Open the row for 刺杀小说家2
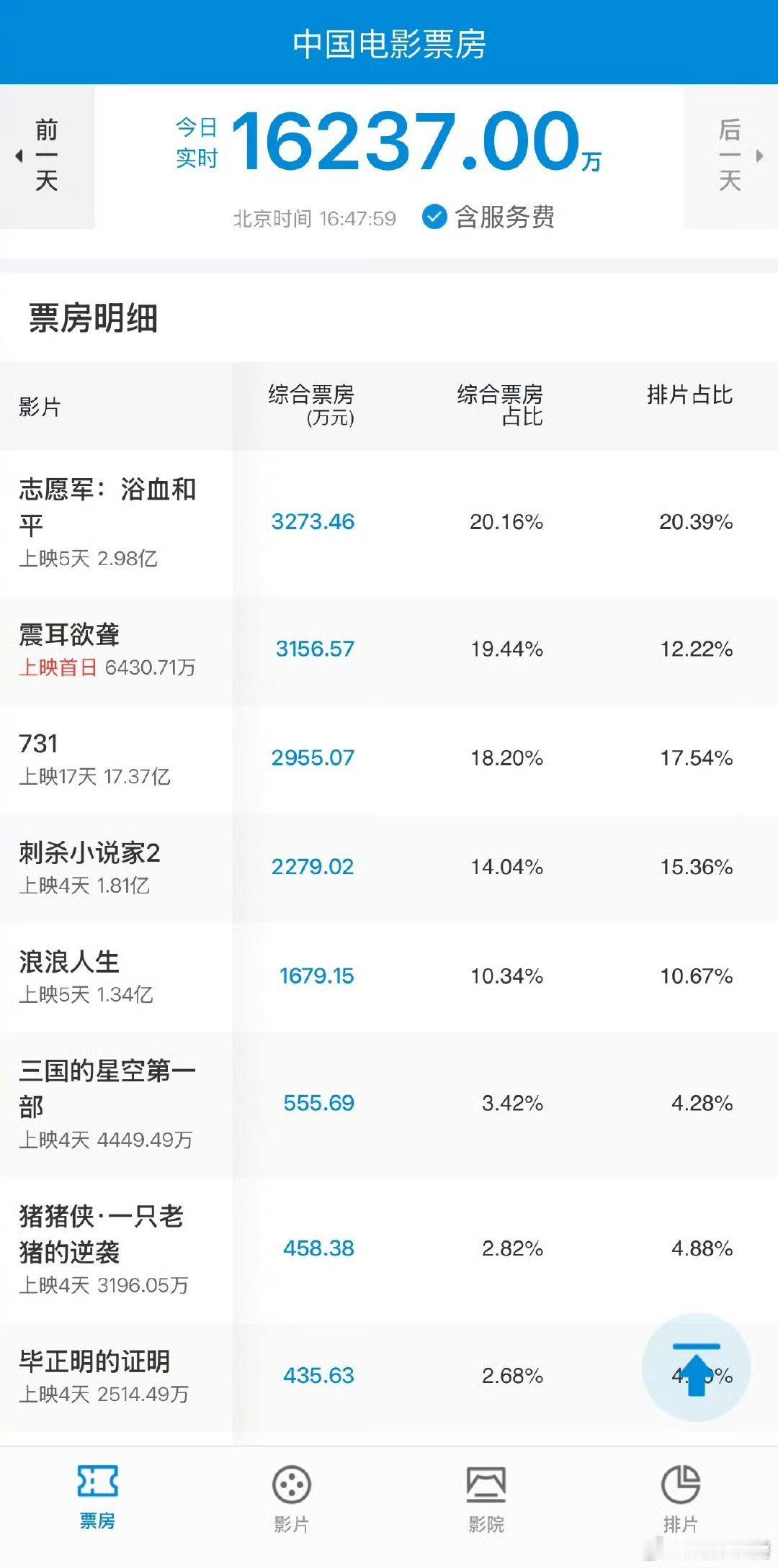 389,869
